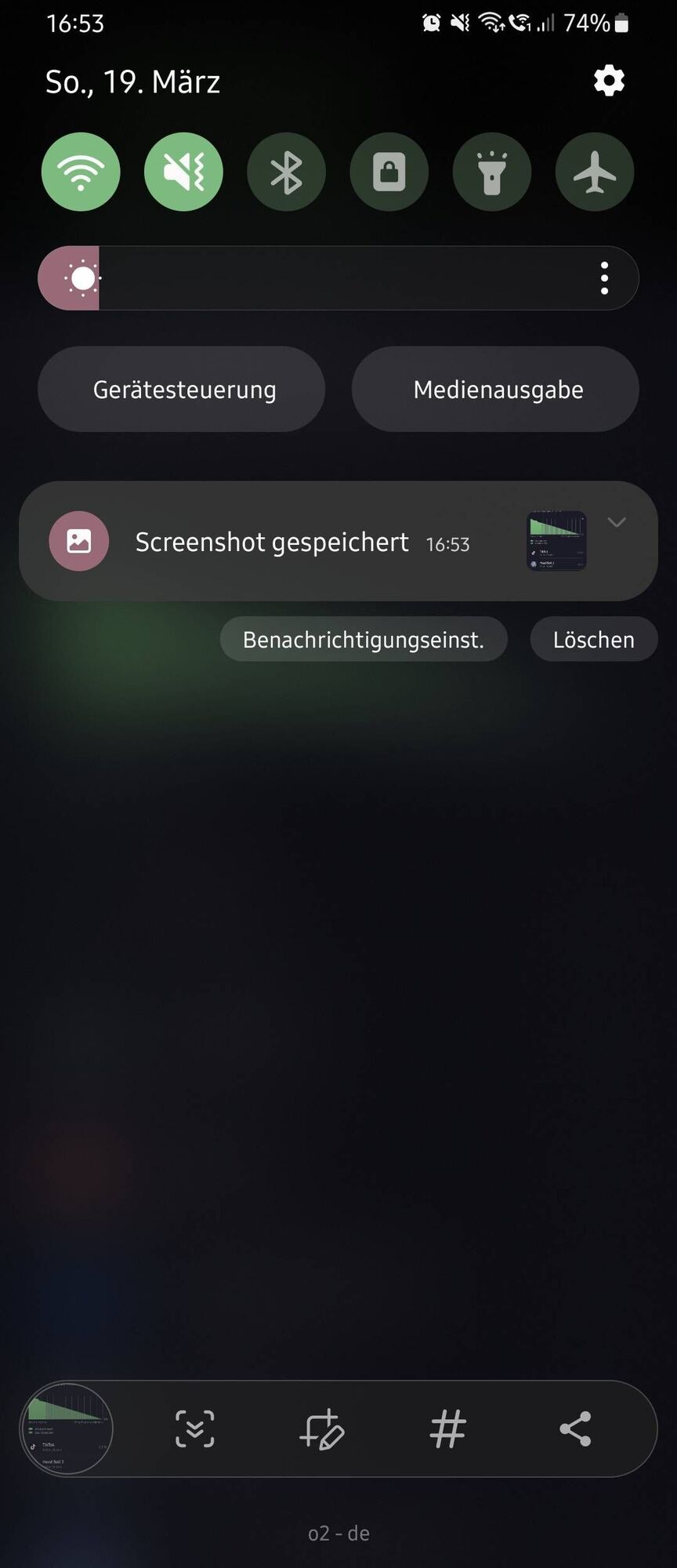Start scroll capture of the screenshot
Viewport: 677px width, 1568px height.
pyautogui.click(x=194, y=1428)
